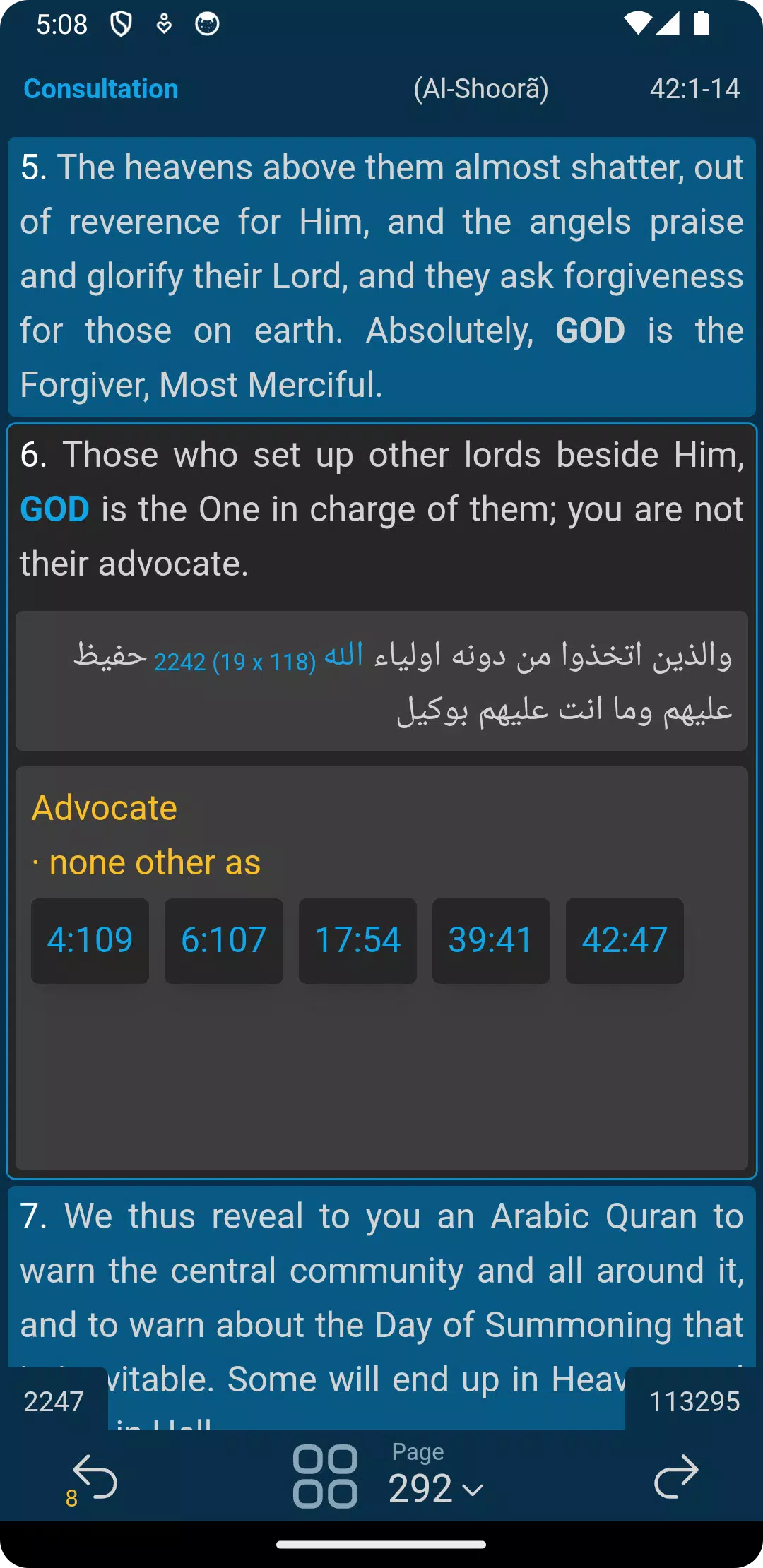Select verse 5 about the heavens
The width and height of the screenshot is (763, 1568).
381,276
